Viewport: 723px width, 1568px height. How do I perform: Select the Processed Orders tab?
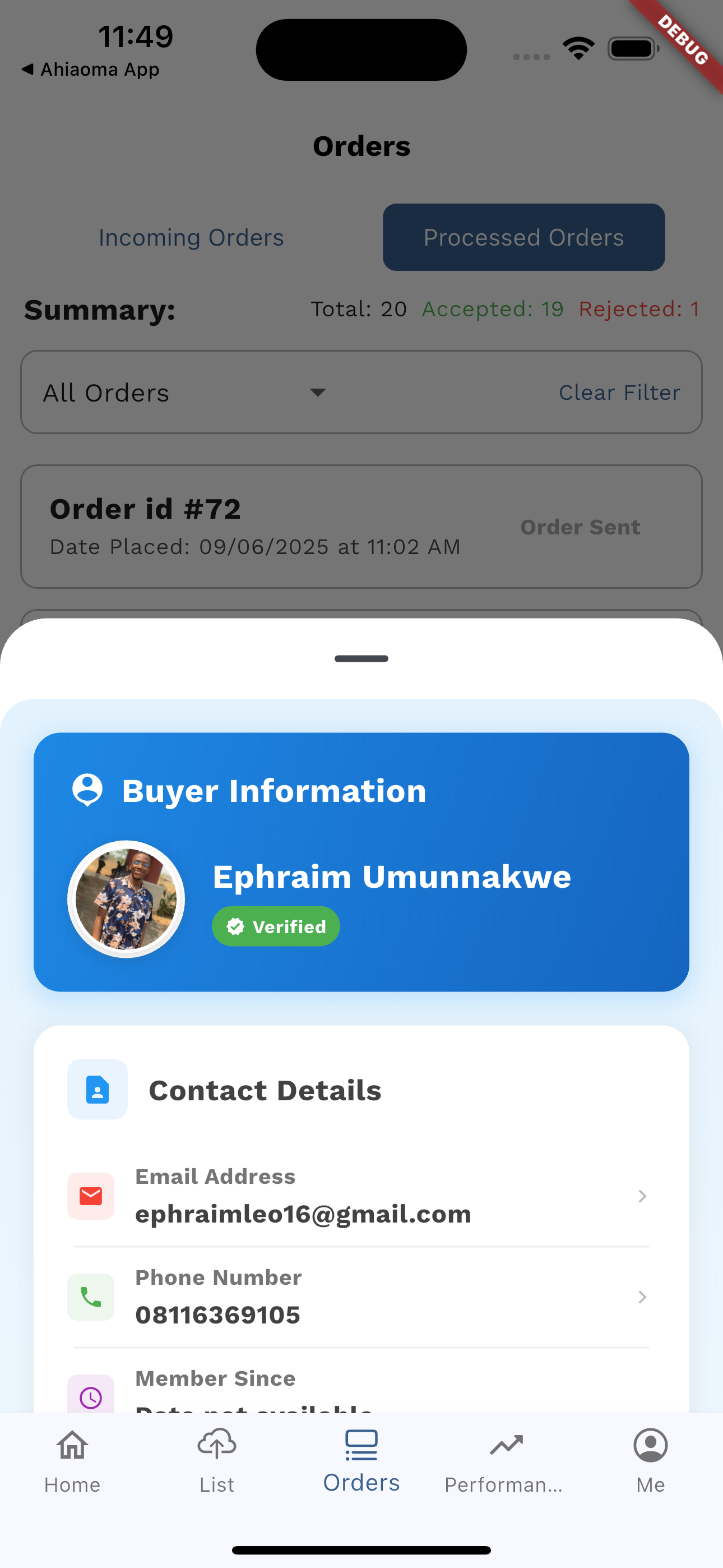pyautogui.click(x=523, y=237)
